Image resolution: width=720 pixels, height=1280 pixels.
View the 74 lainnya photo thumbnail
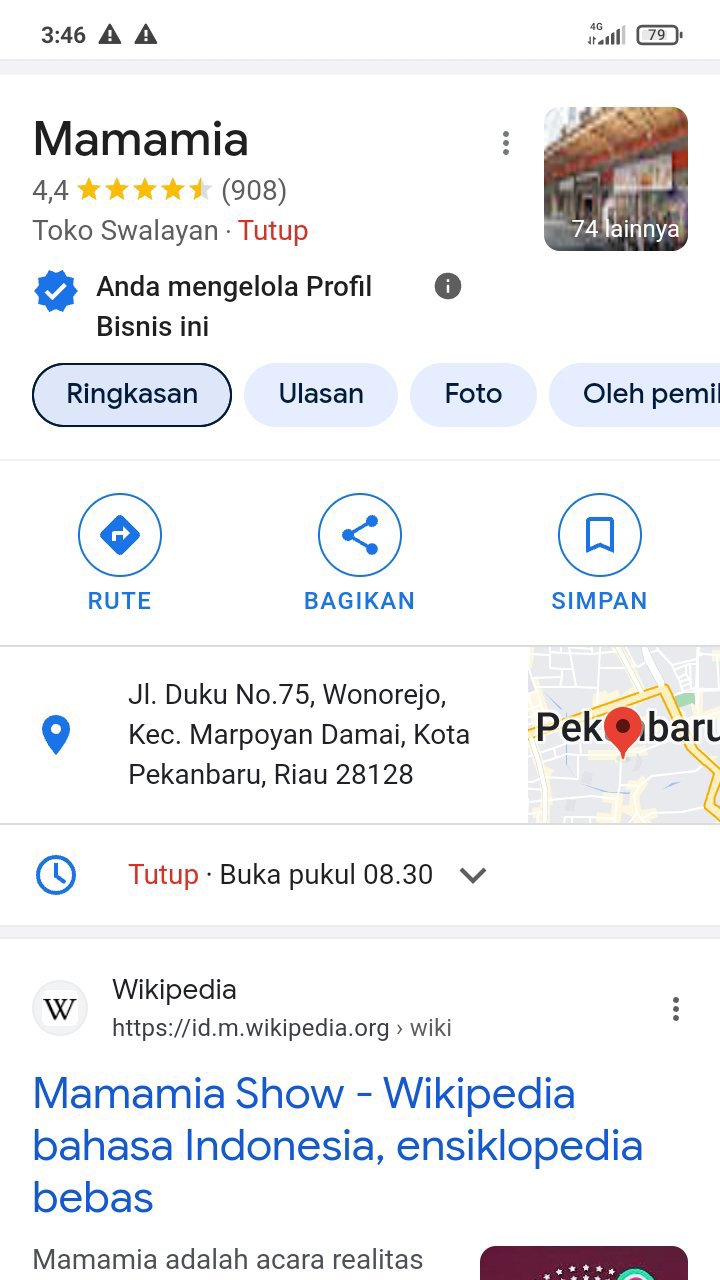[x=615, y=179]
